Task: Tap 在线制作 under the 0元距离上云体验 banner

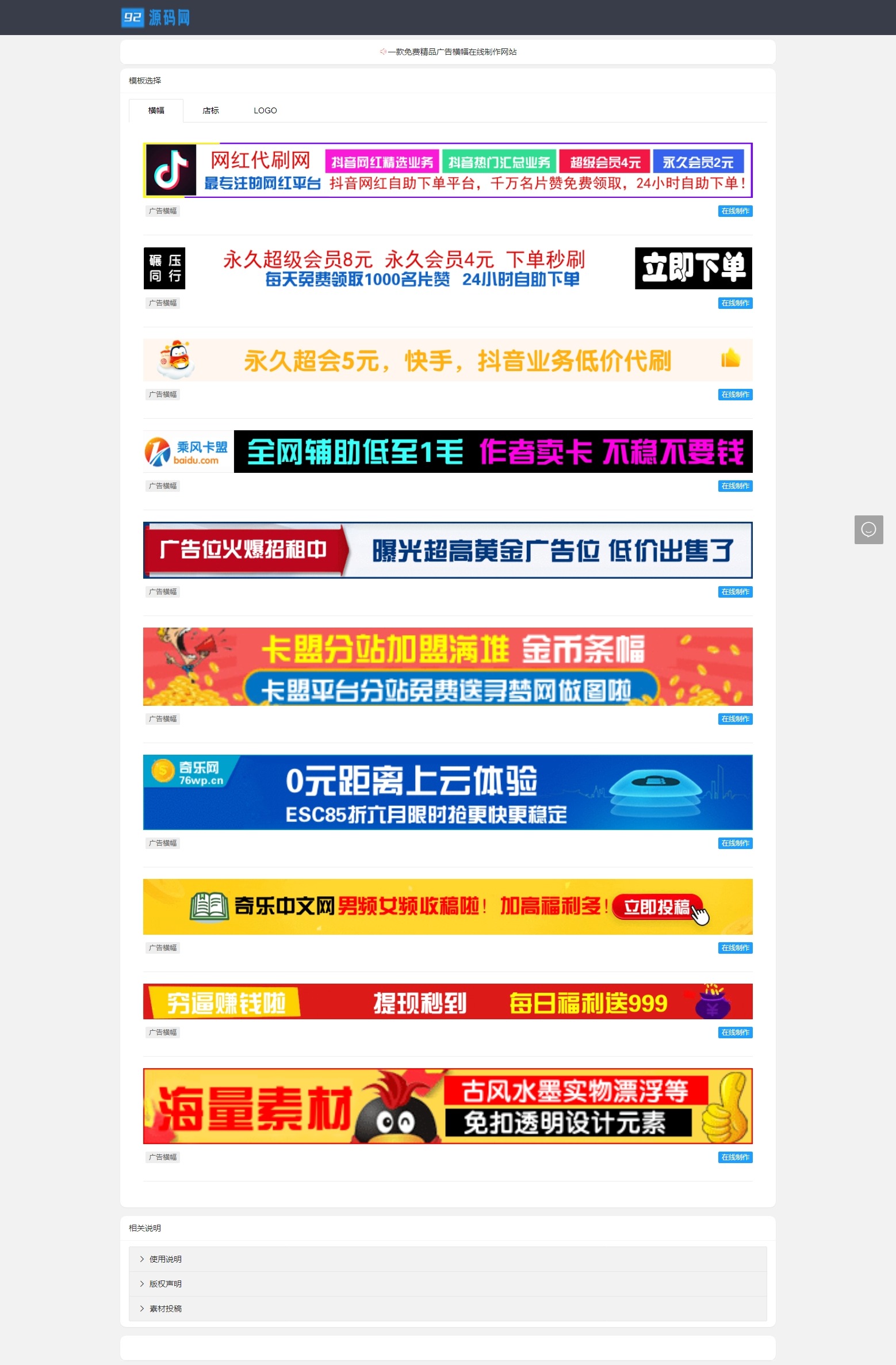Action: click(x=735, y=843)
